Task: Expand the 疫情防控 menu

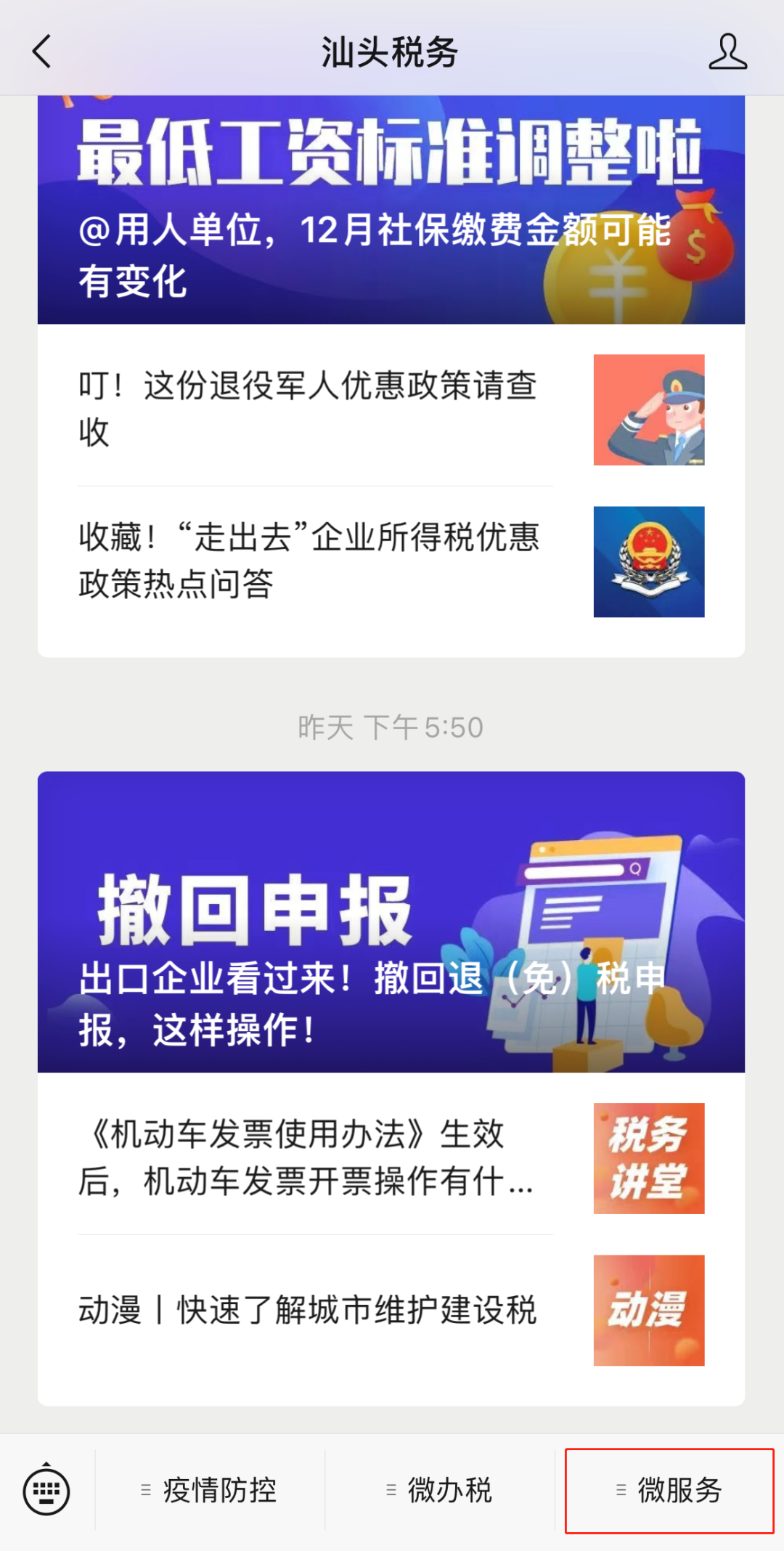Action: click(x=209, y=1491)
